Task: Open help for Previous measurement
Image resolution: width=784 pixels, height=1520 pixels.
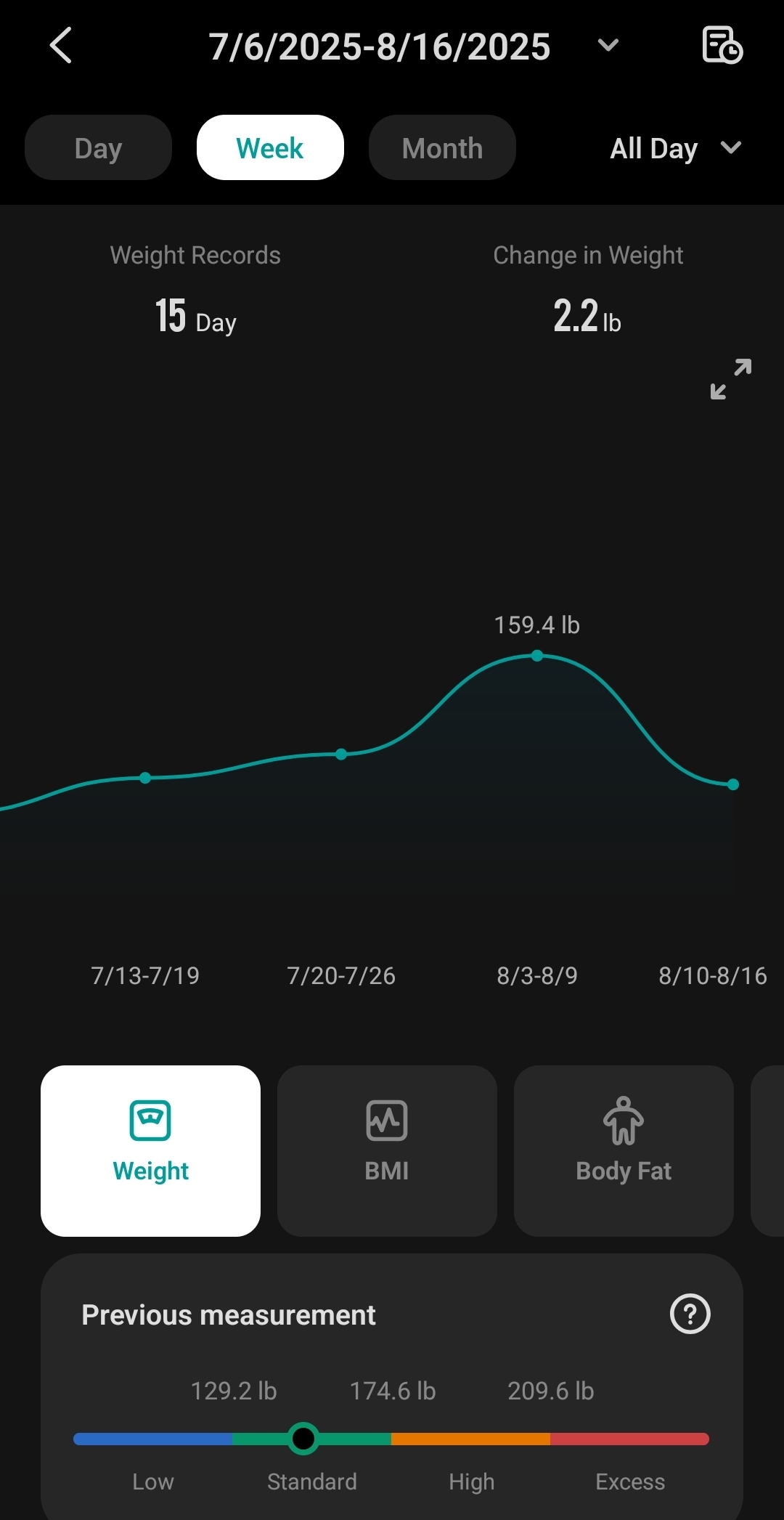Action: [x=690, y=1314]
